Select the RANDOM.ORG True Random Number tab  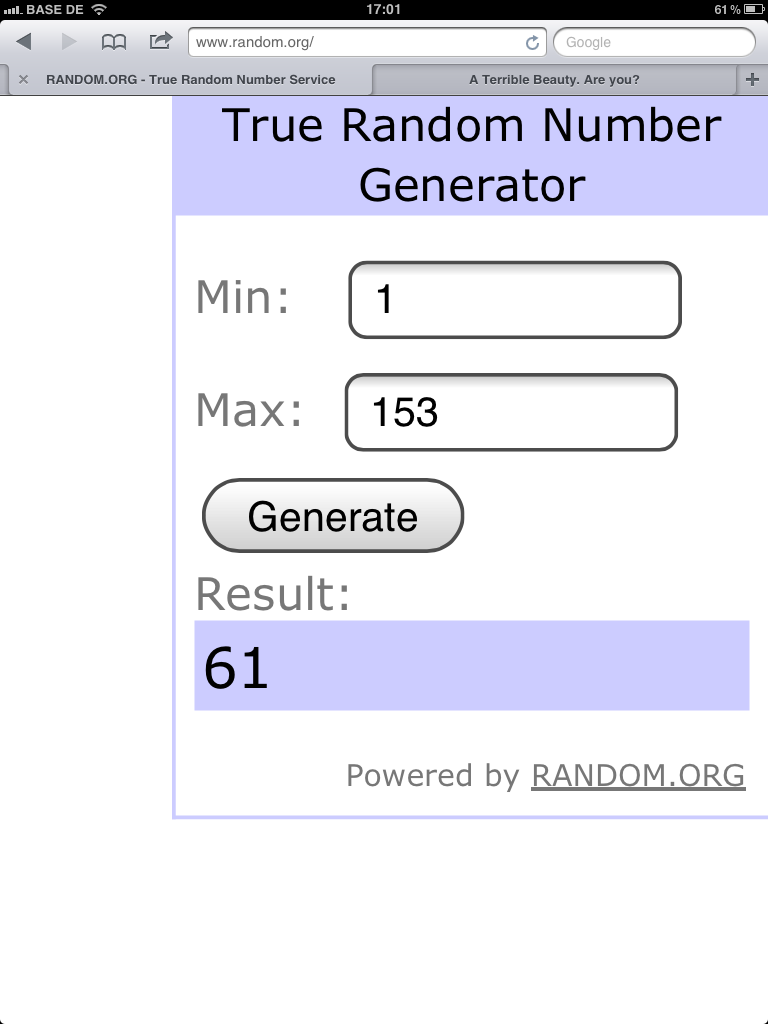pos(190,80)
